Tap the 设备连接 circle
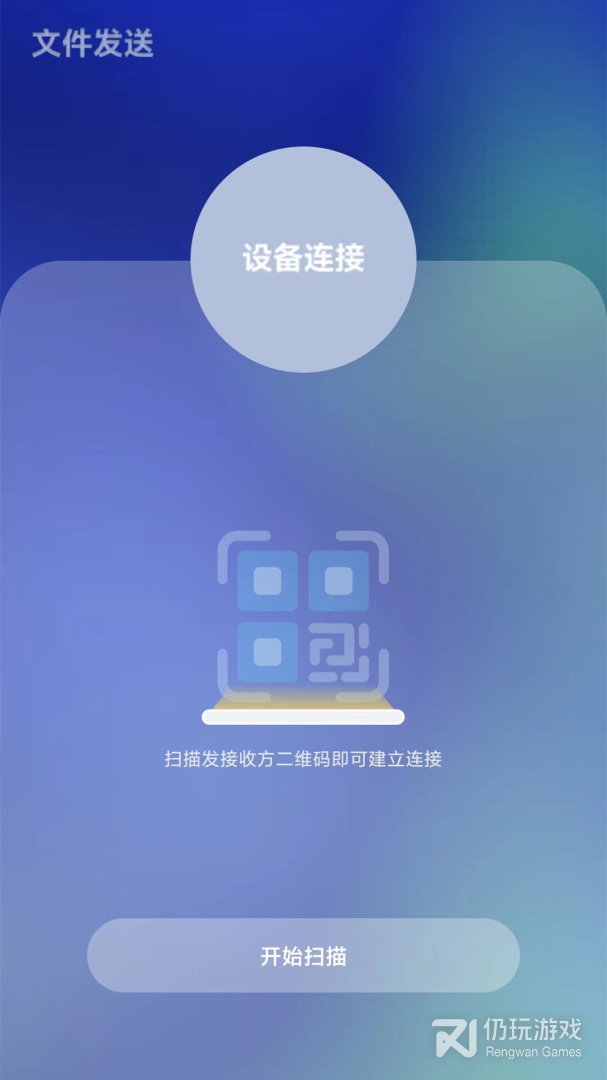 [303, 259]
